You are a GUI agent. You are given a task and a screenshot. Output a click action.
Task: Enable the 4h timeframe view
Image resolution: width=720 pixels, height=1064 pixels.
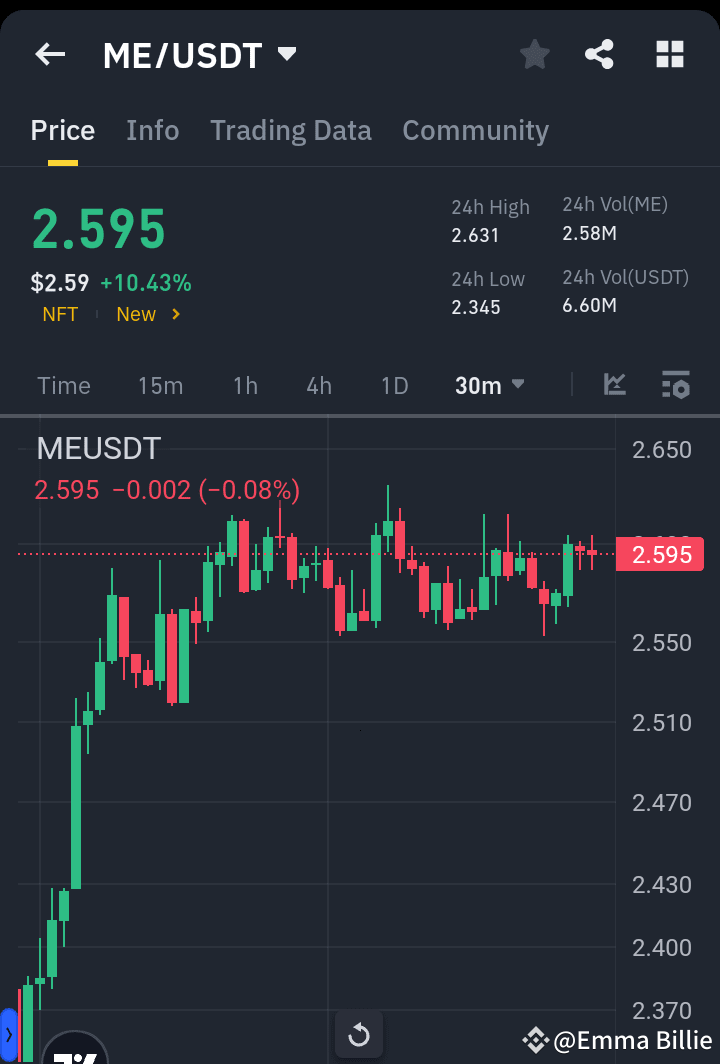coord(318,384)
